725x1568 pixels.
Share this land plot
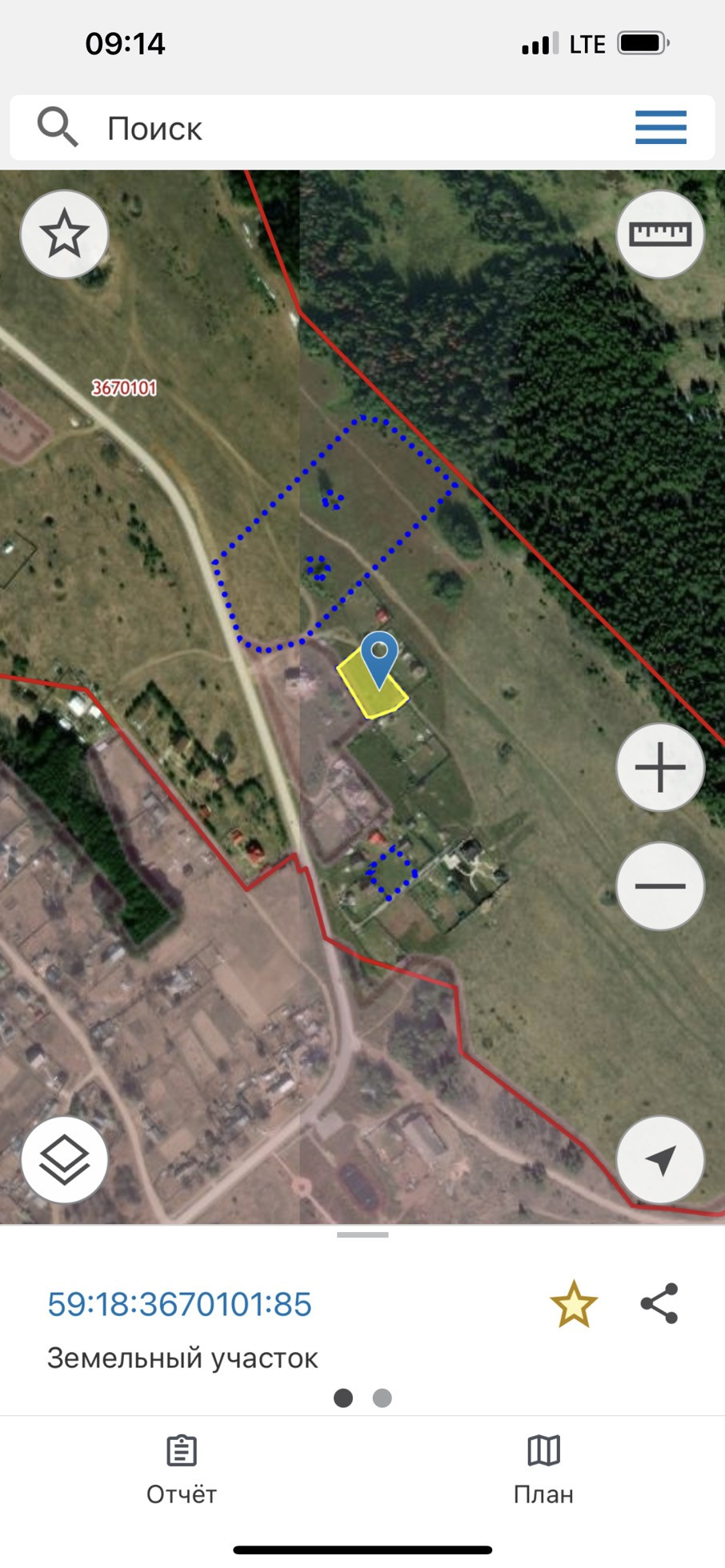click(659, 1304)
